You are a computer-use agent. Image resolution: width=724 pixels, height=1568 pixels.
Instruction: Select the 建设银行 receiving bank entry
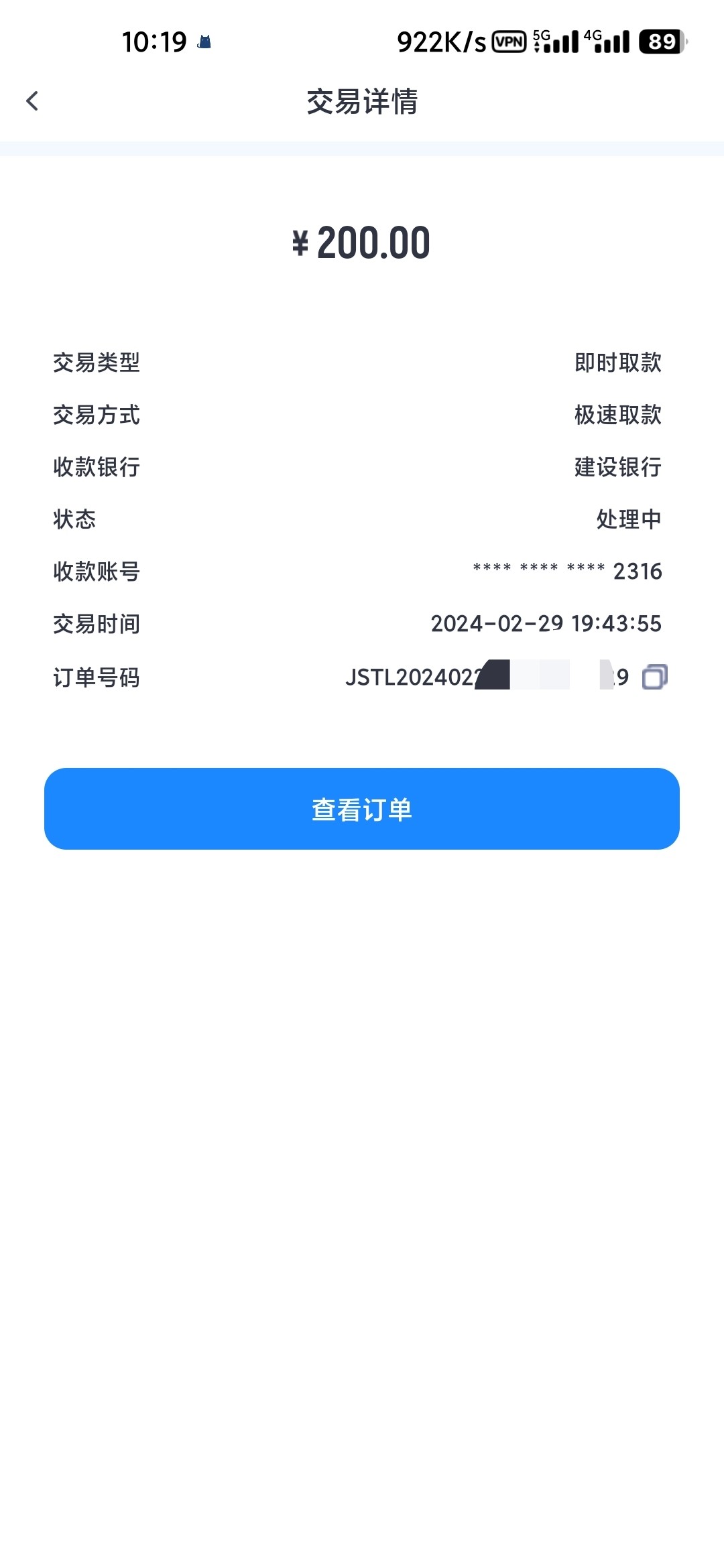[615, 468]
